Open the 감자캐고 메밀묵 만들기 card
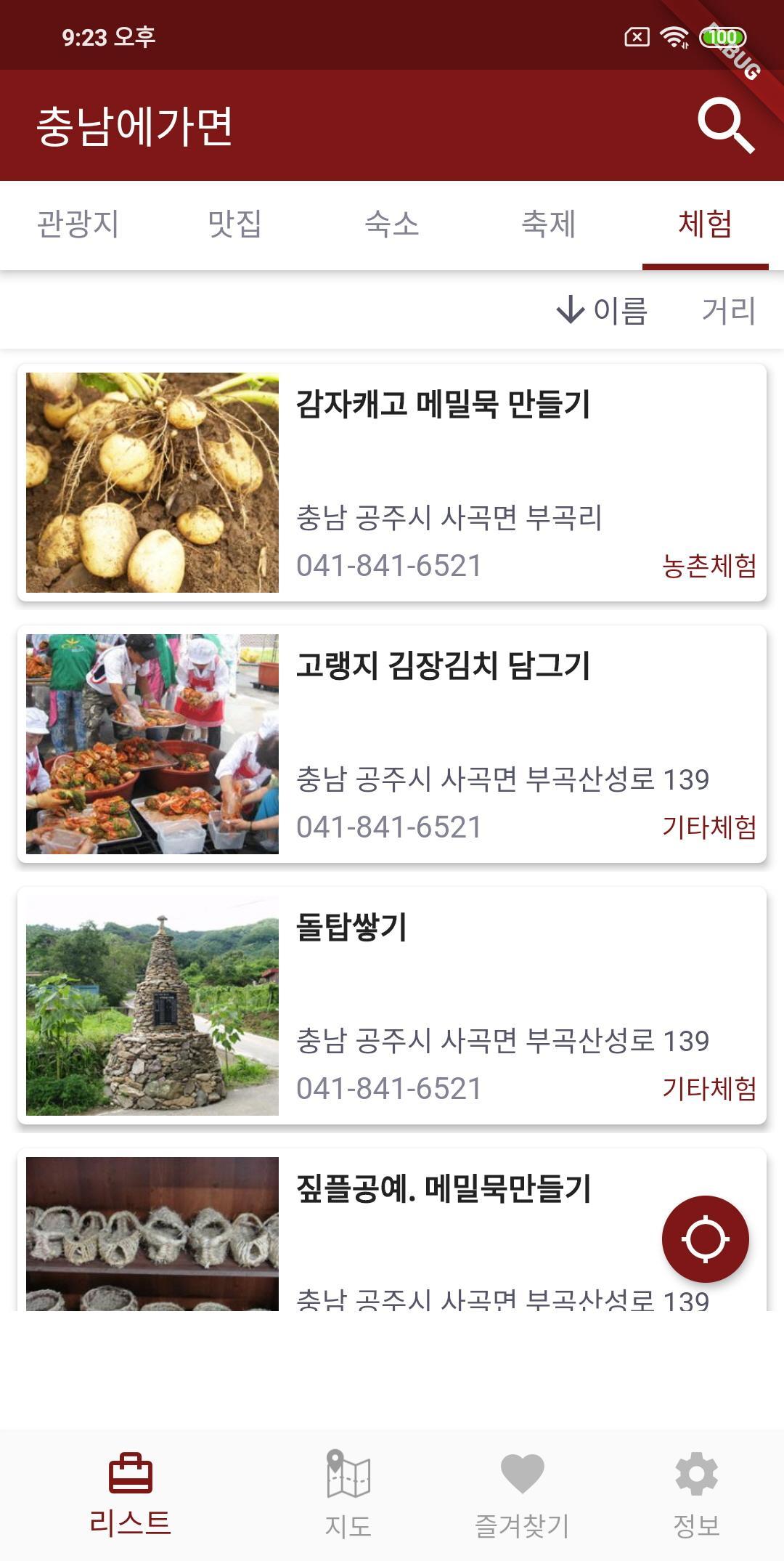Image resolution: width=784 pixels, height=1561 pixels. (x=392, y=482)
